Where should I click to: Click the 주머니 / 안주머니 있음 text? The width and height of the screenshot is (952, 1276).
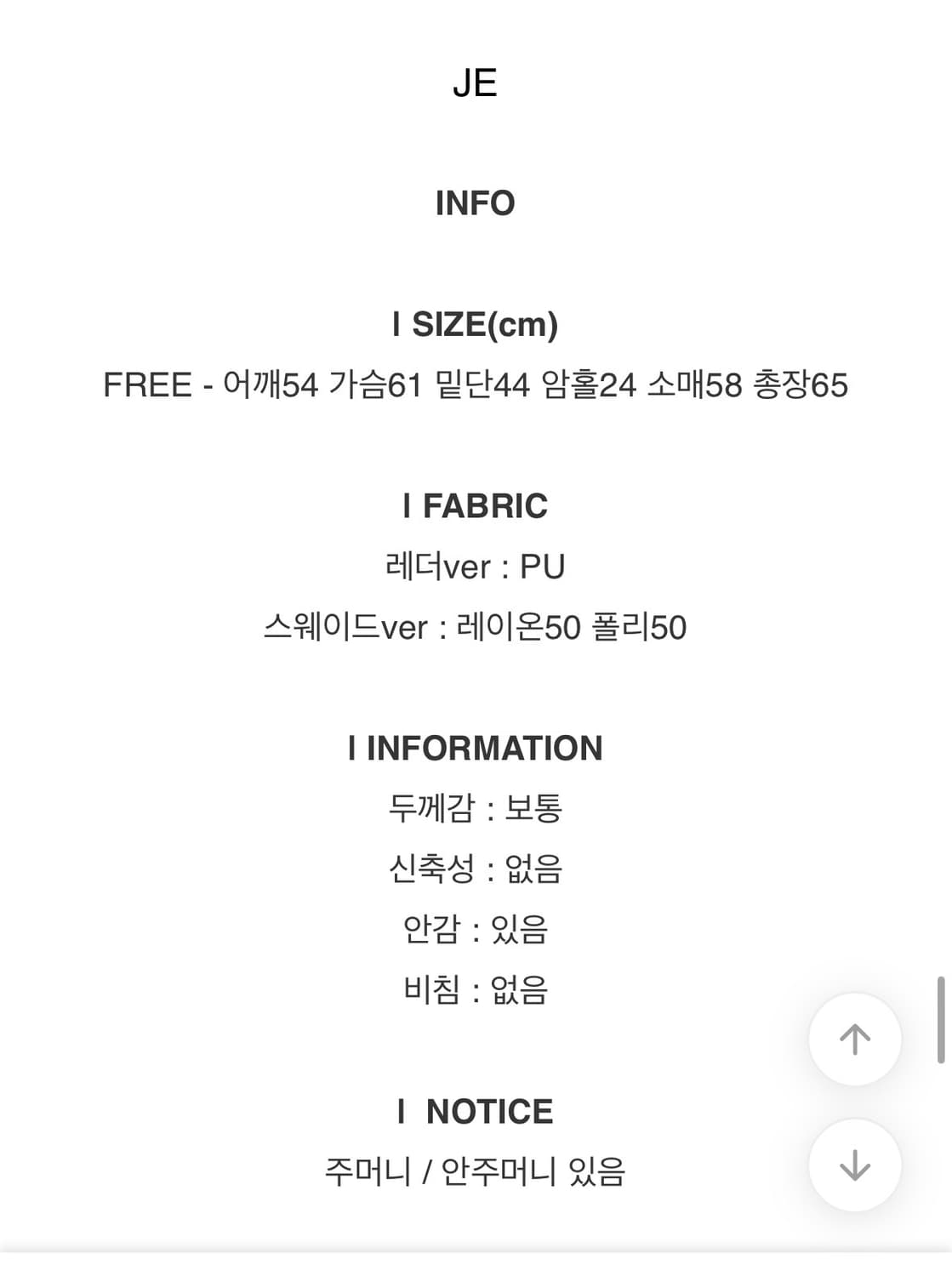[476, 1172]
